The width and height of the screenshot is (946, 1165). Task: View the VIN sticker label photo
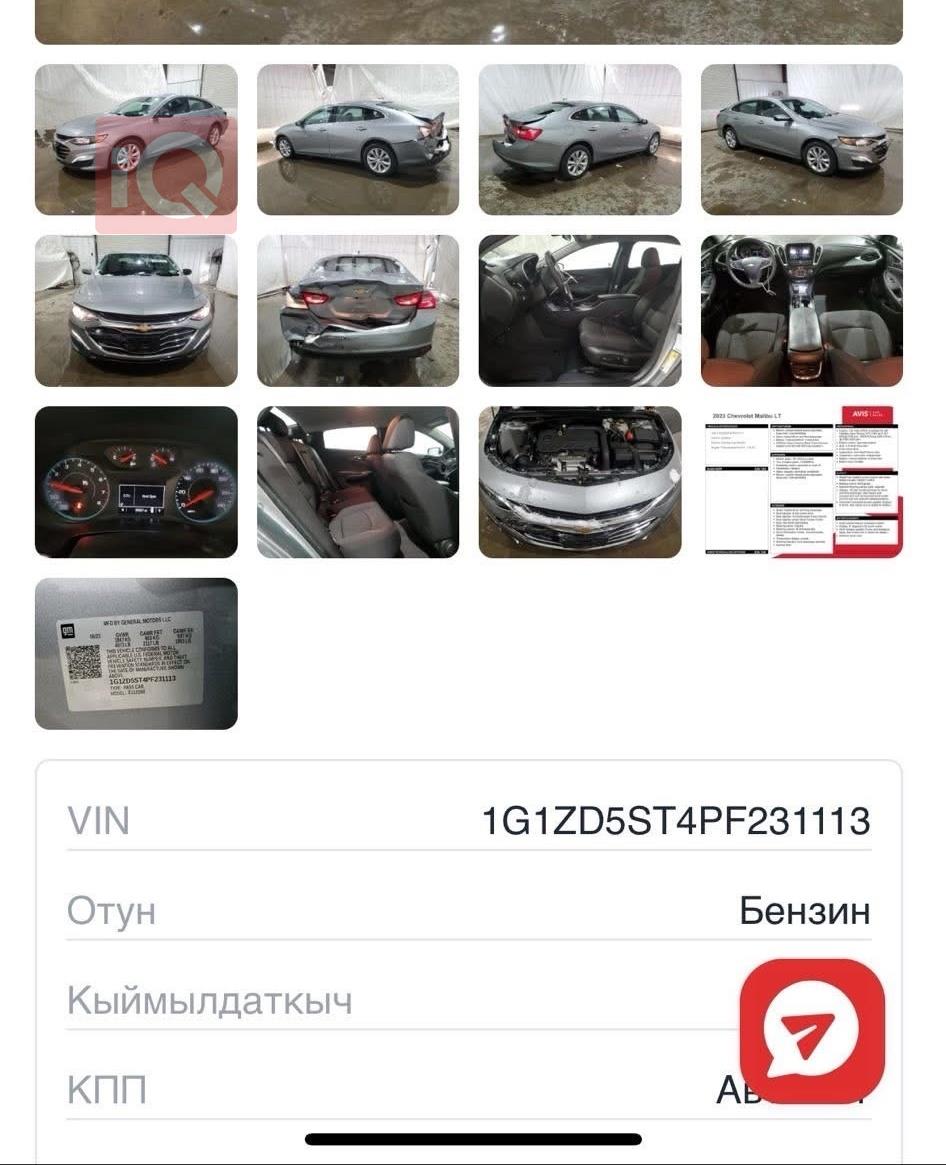pyautogui.click(x=136, y=653)
